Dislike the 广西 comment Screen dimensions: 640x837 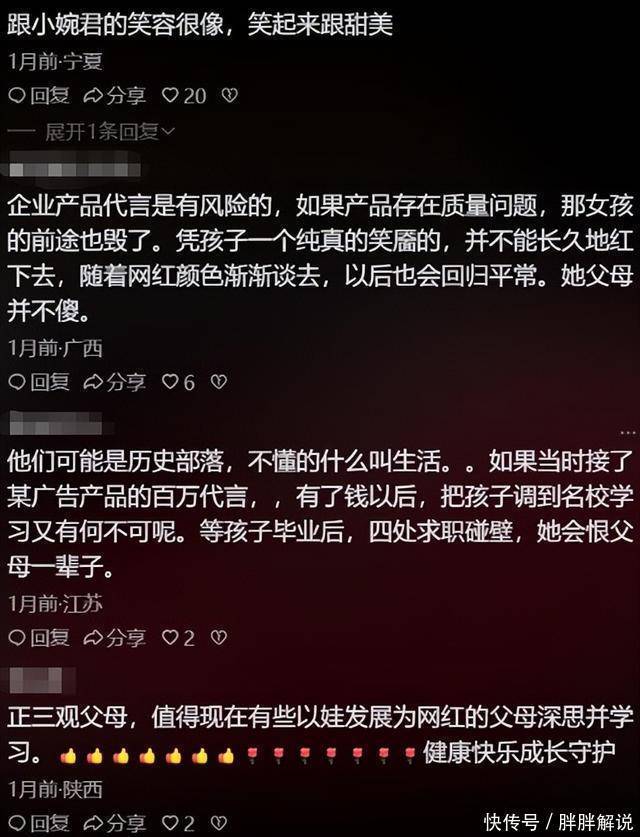[x=219, y=382]
